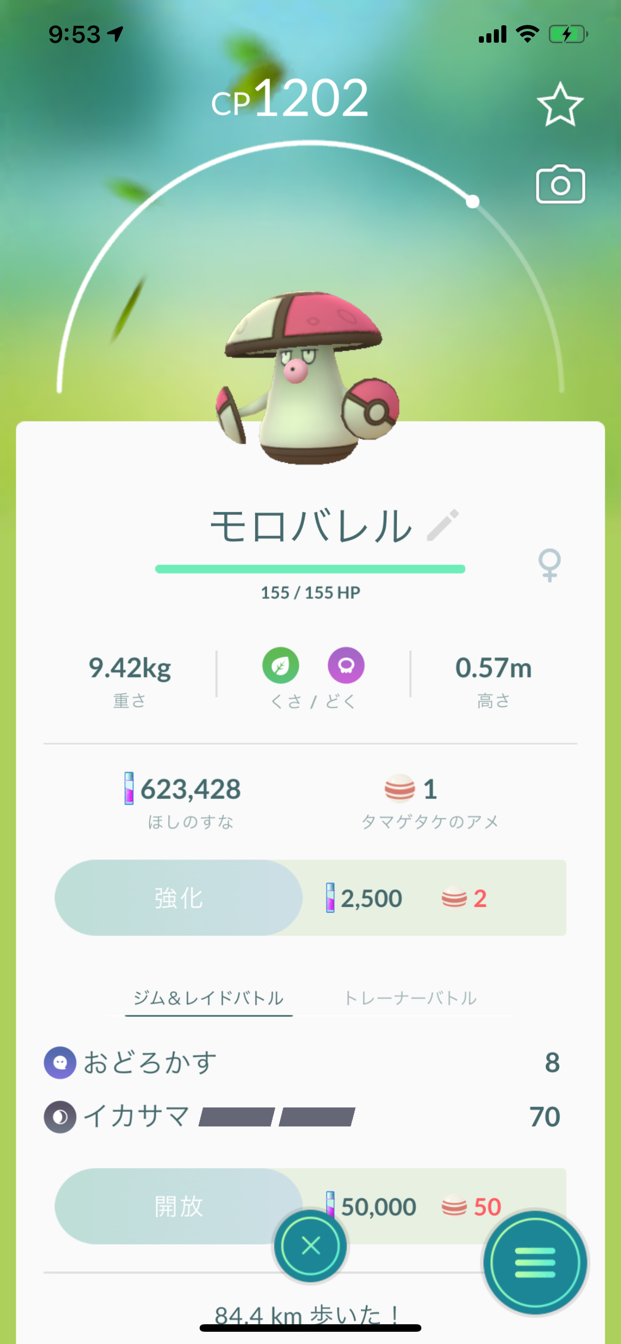The height and width of the screenshot is (1344, 621).
Task: Tap 強化 to power up
Action: point(179,898)
